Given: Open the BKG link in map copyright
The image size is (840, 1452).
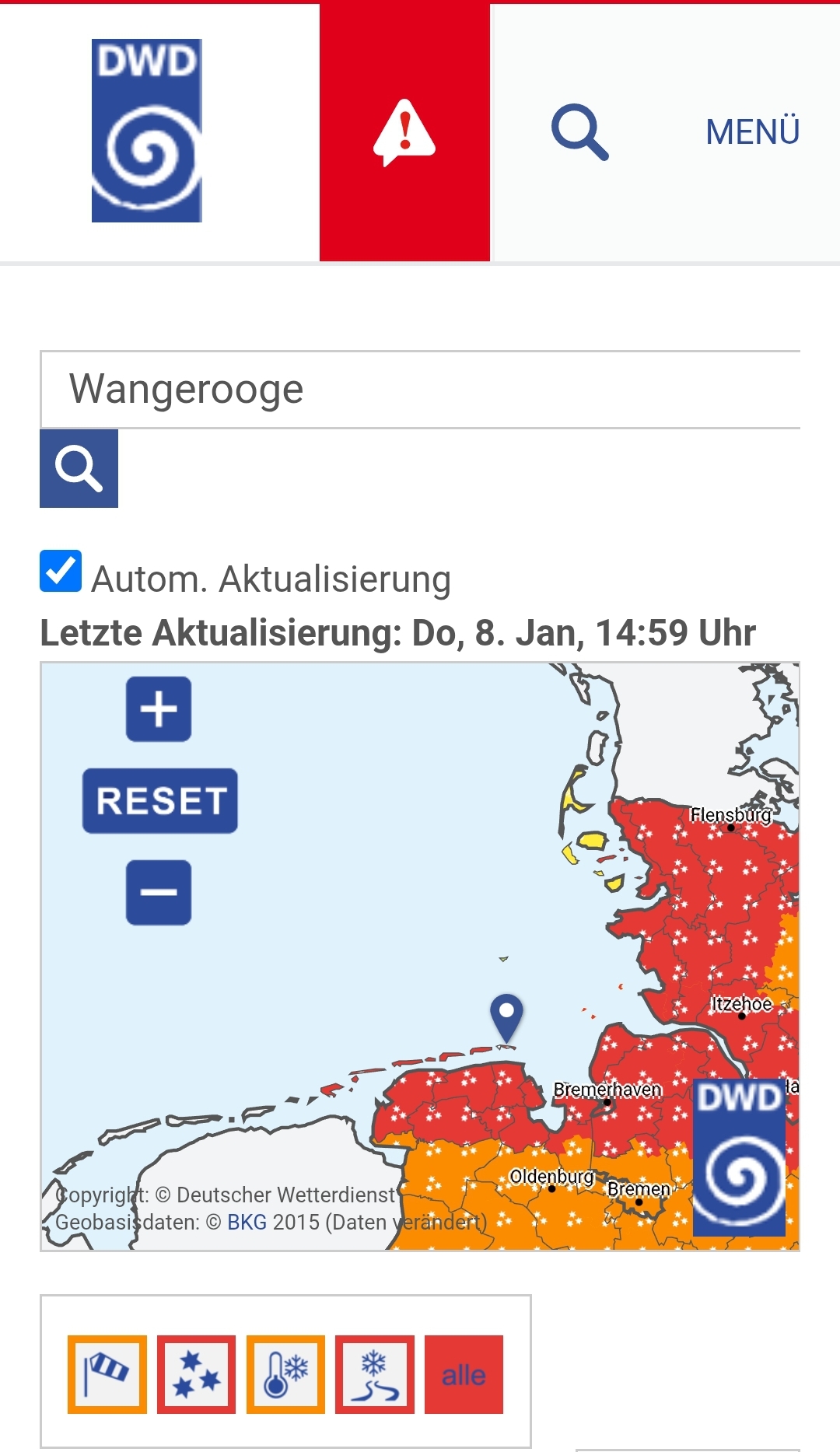Looking at the screenshot, I should (x=247, y=1223).
